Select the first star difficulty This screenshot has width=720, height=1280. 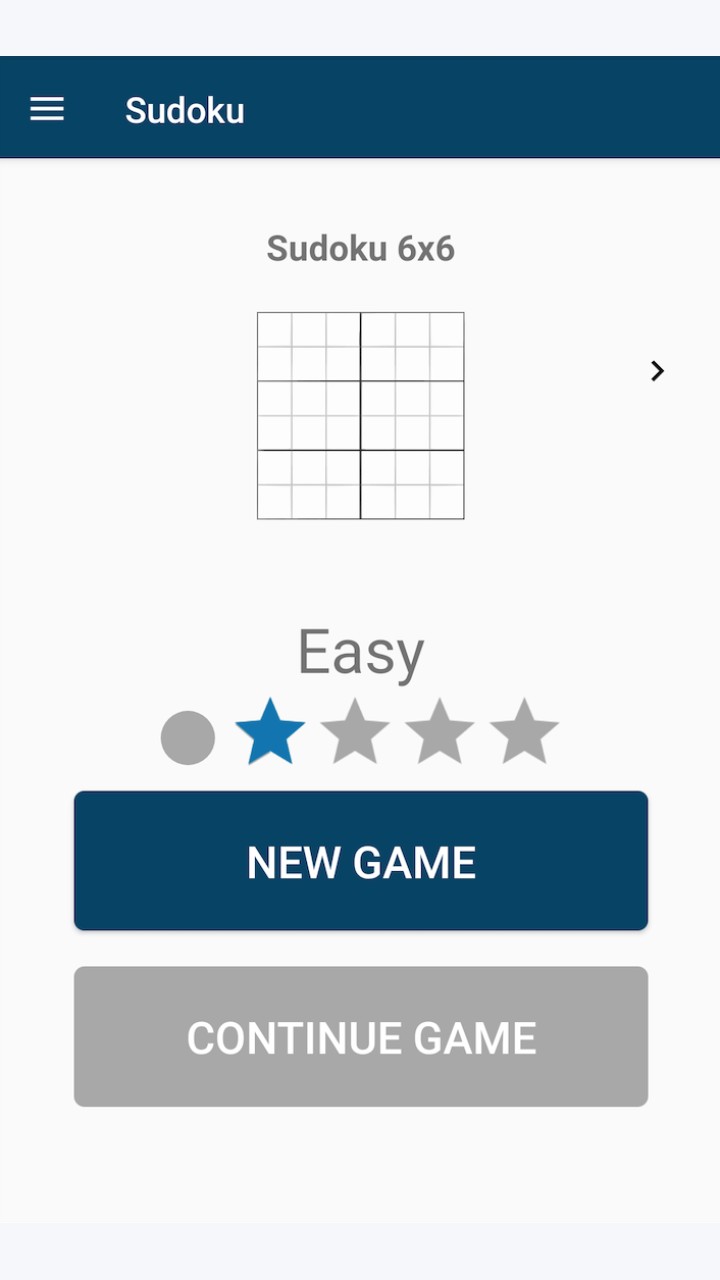[x=270, y=733]
